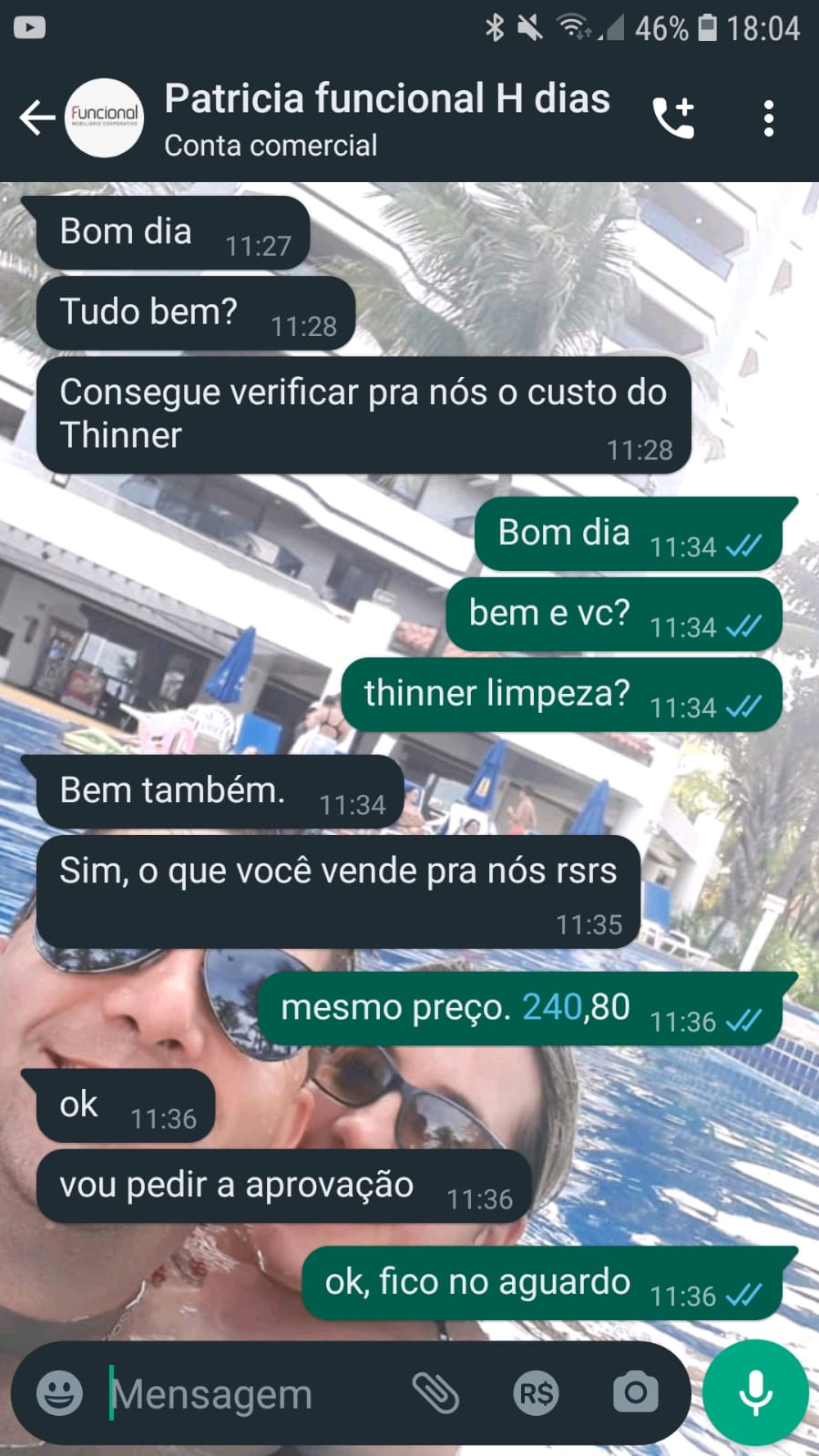Open the Funcional profile picture
Image resolution: width=819 pixels, height=1456 pixels.
(x=105, y=117)
